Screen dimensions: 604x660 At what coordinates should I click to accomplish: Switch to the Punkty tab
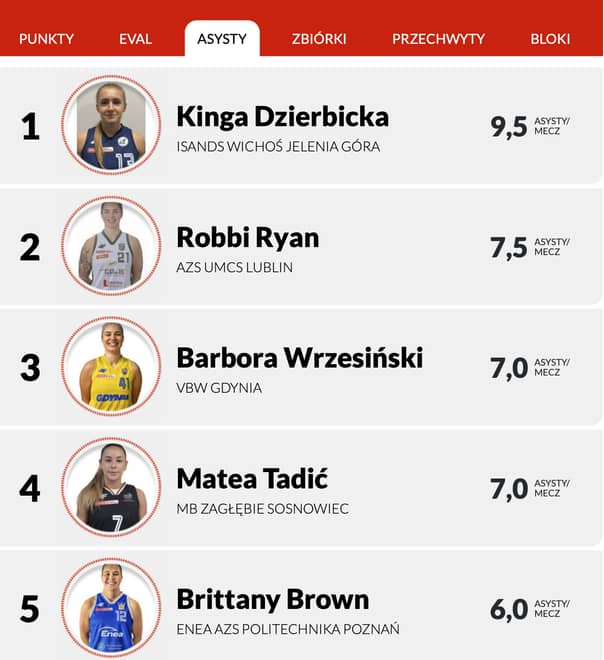[46, 39]
